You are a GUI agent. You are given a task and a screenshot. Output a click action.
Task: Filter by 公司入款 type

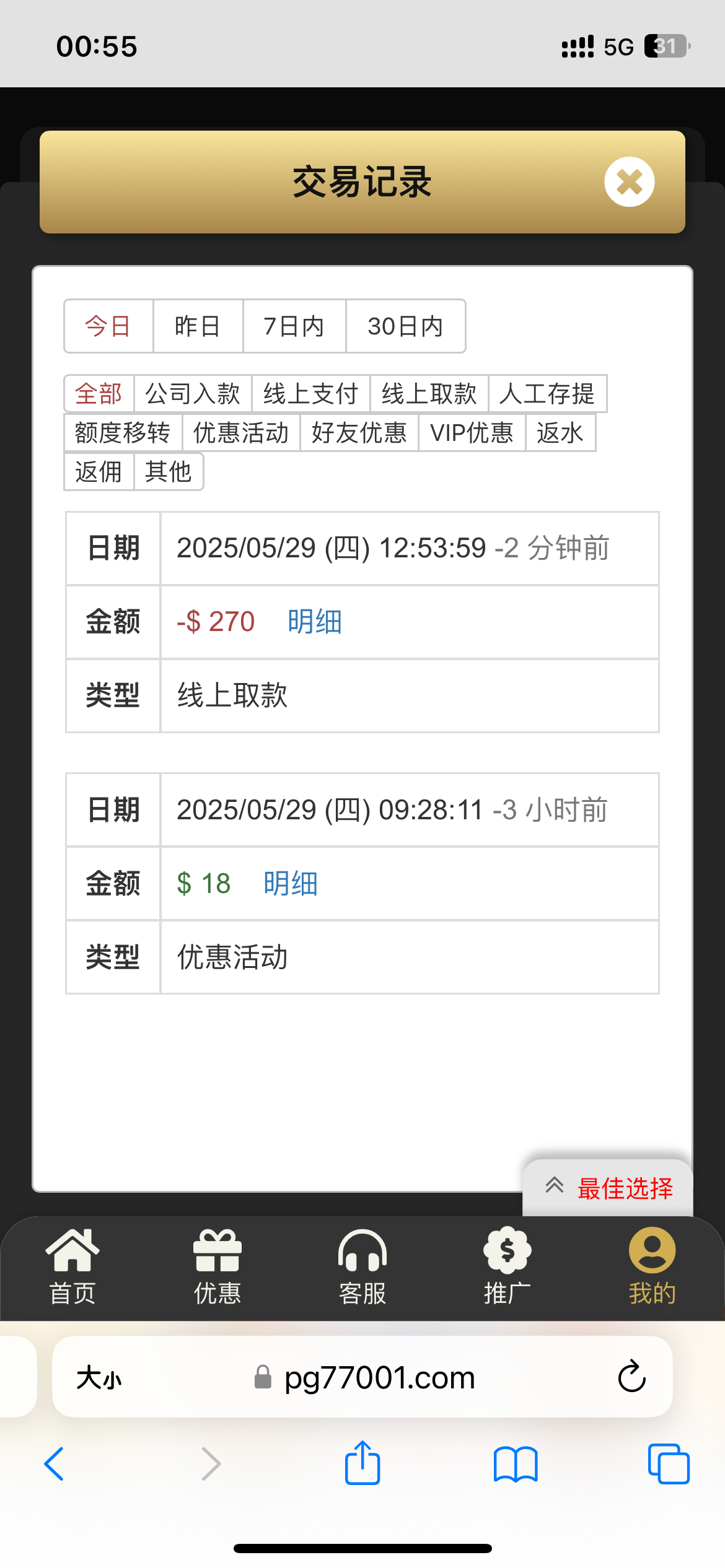click(192, 394)
